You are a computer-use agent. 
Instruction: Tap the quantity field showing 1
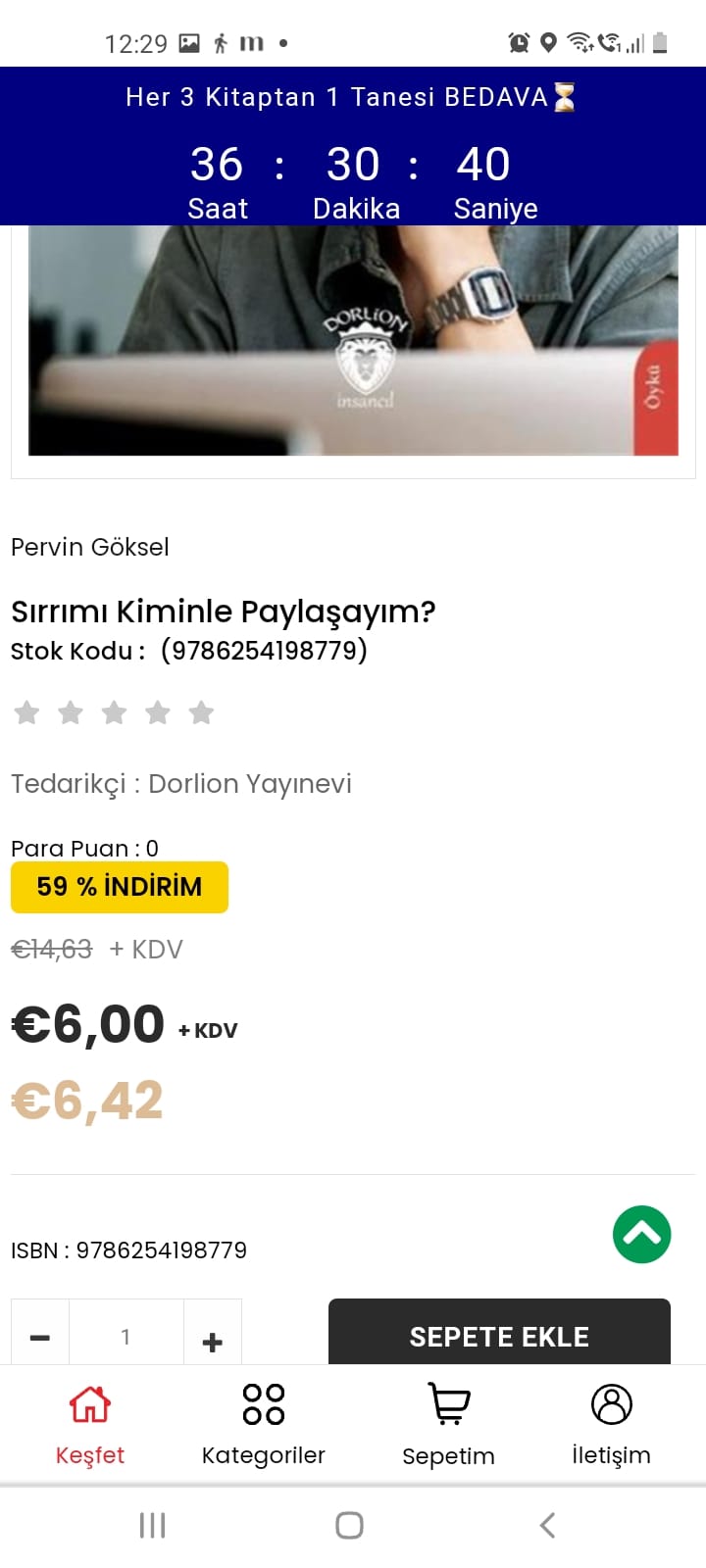point(126,1337)
